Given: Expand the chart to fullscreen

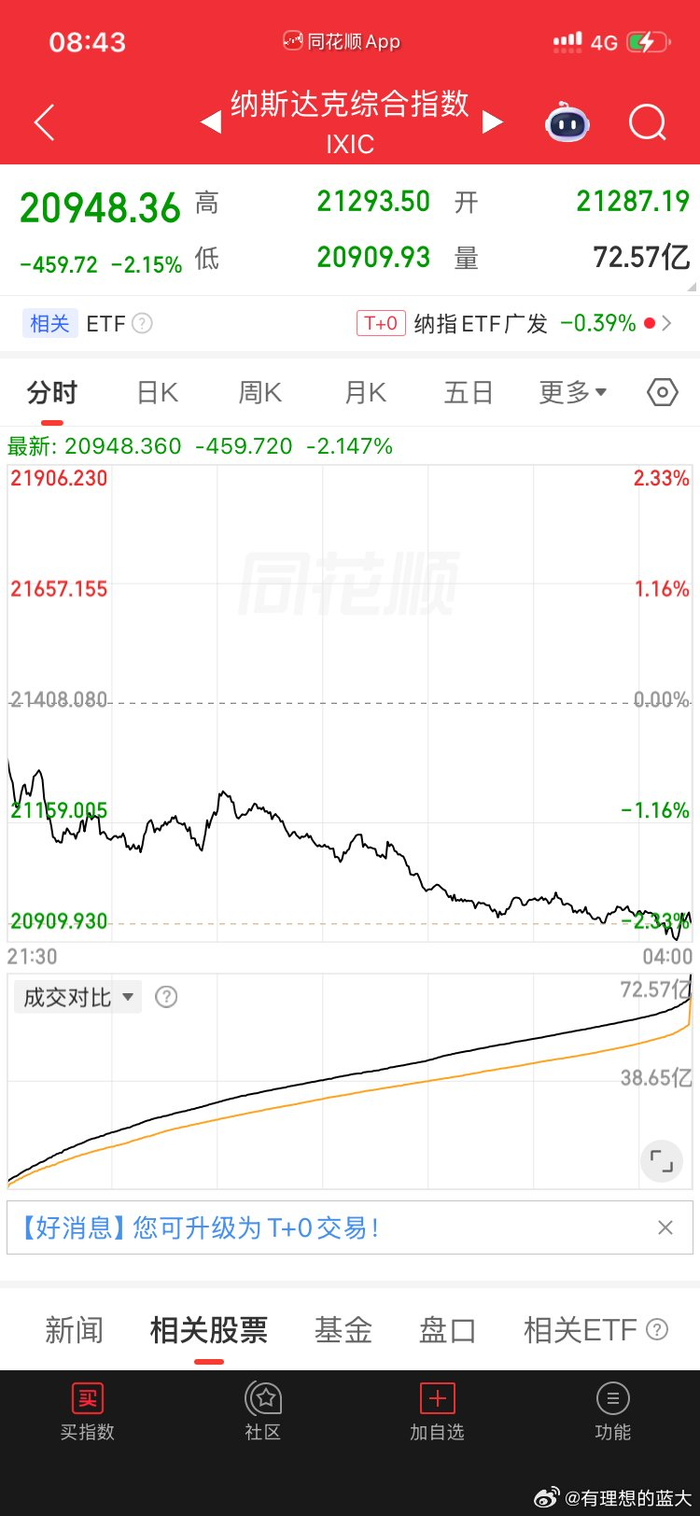Looking at the screenshot, I should [661, 1160].
